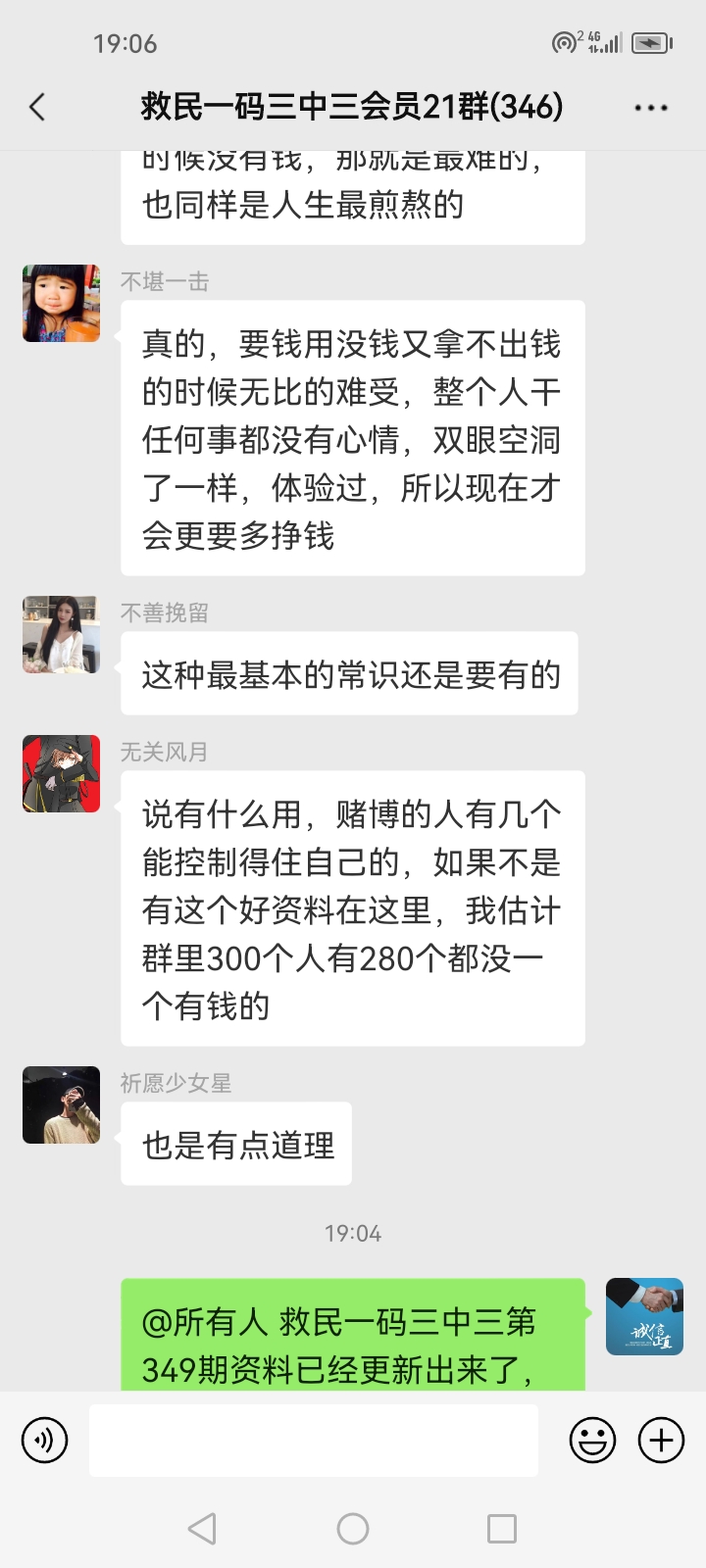Switch to voice message input
The height and width of the screenshot is (1568, 706).
(x=44, y=1441)
